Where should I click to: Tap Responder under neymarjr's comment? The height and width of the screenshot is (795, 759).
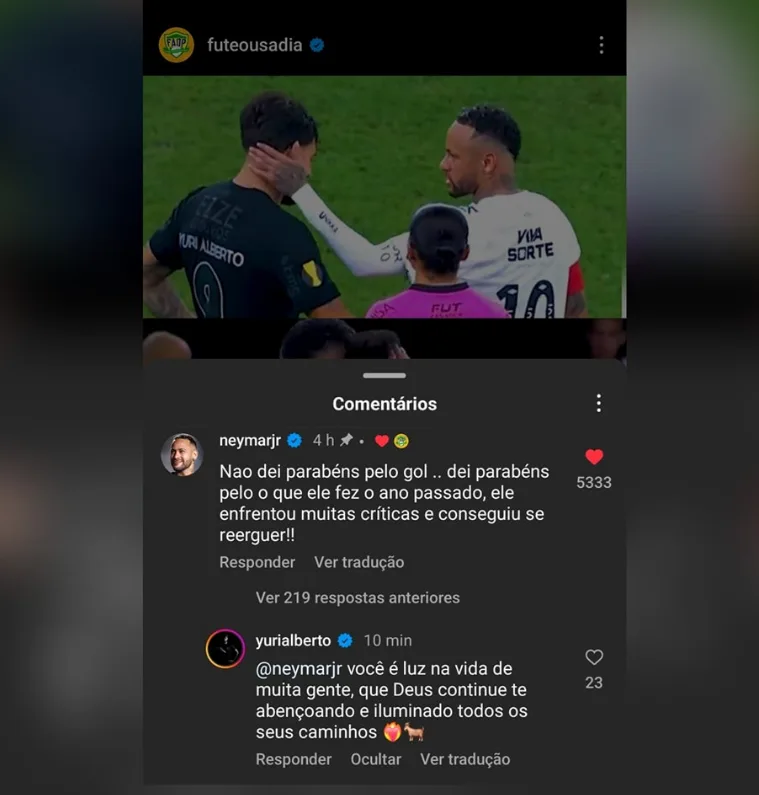(257, 562)
